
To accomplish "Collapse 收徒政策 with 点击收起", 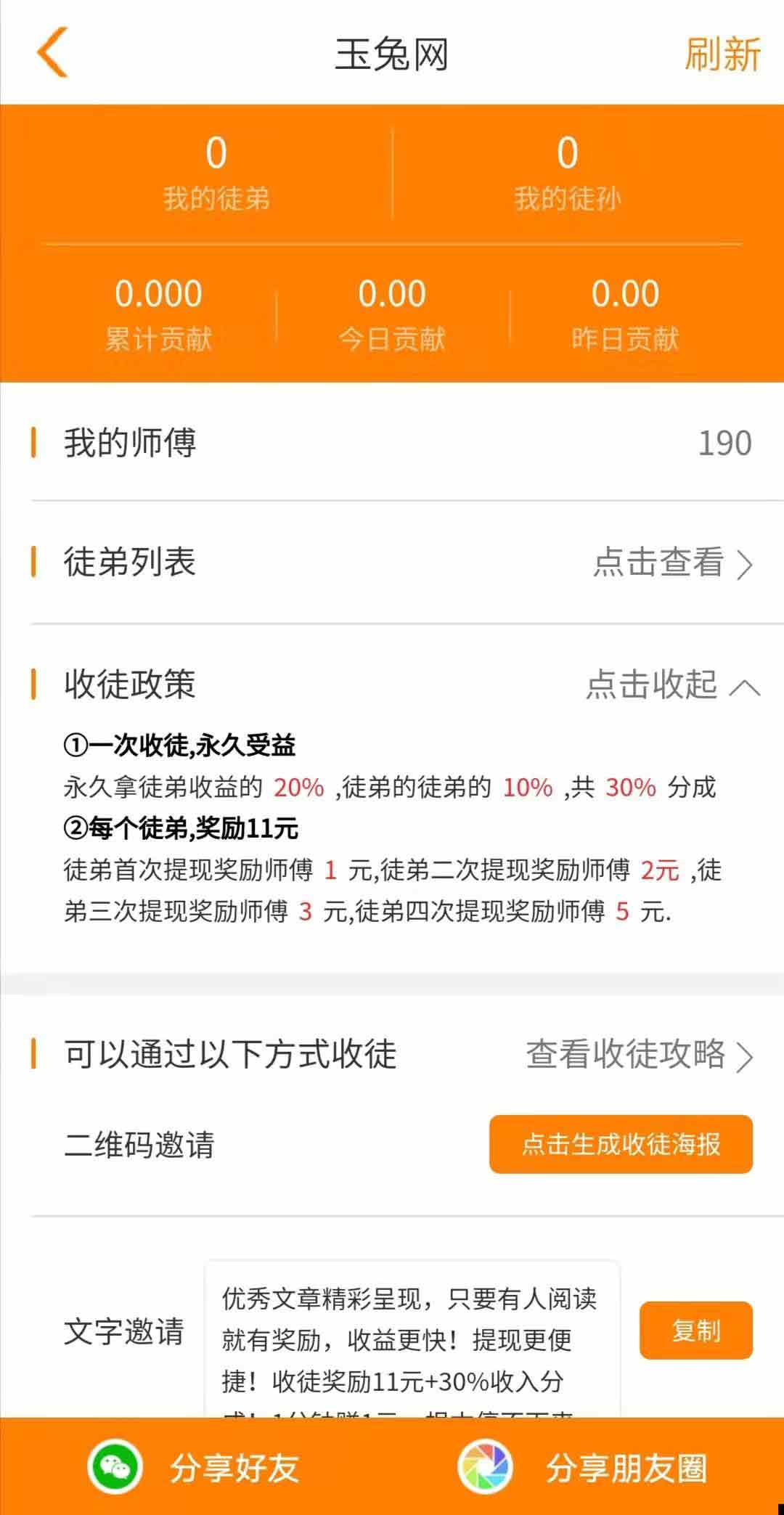I will point(673,685).
